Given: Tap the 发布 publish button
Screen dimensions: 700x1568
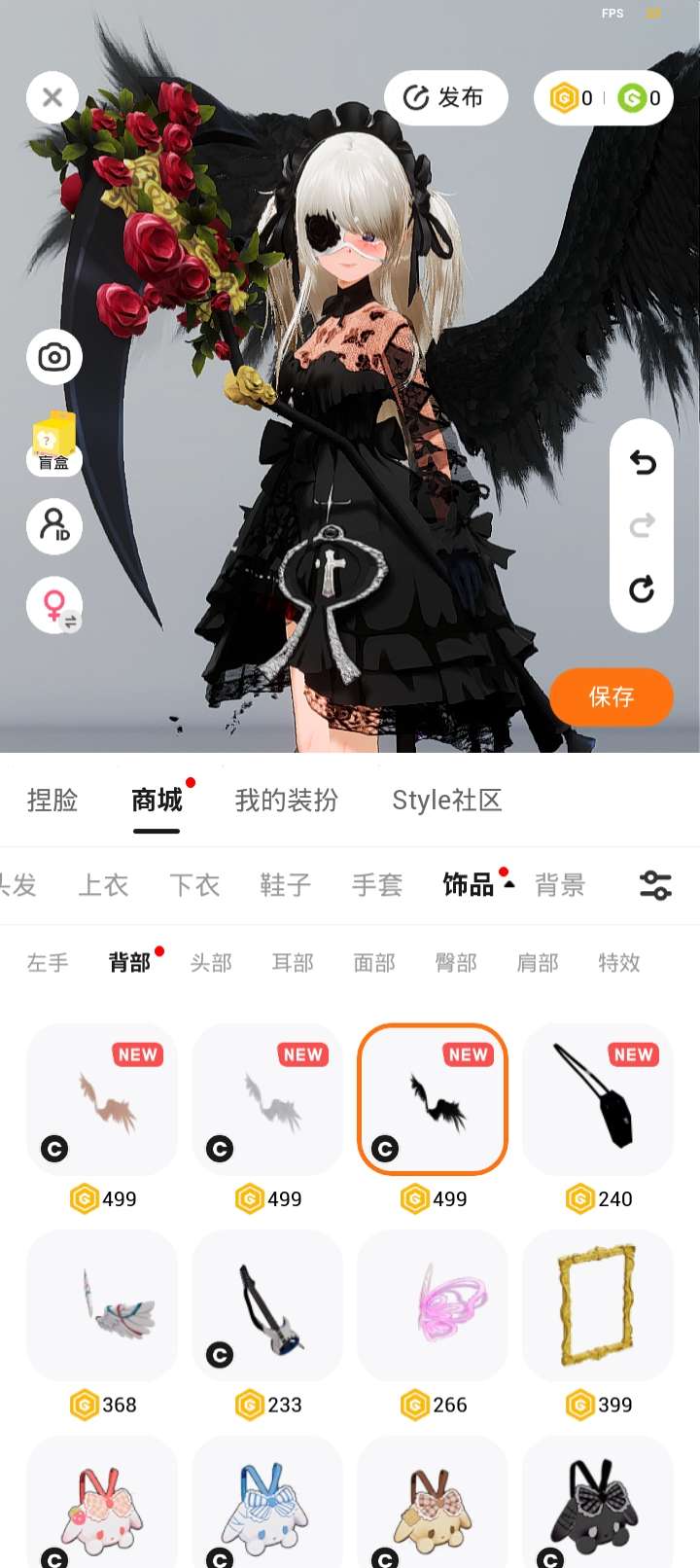Looking at the screenshot, I should tap(445, 97).
